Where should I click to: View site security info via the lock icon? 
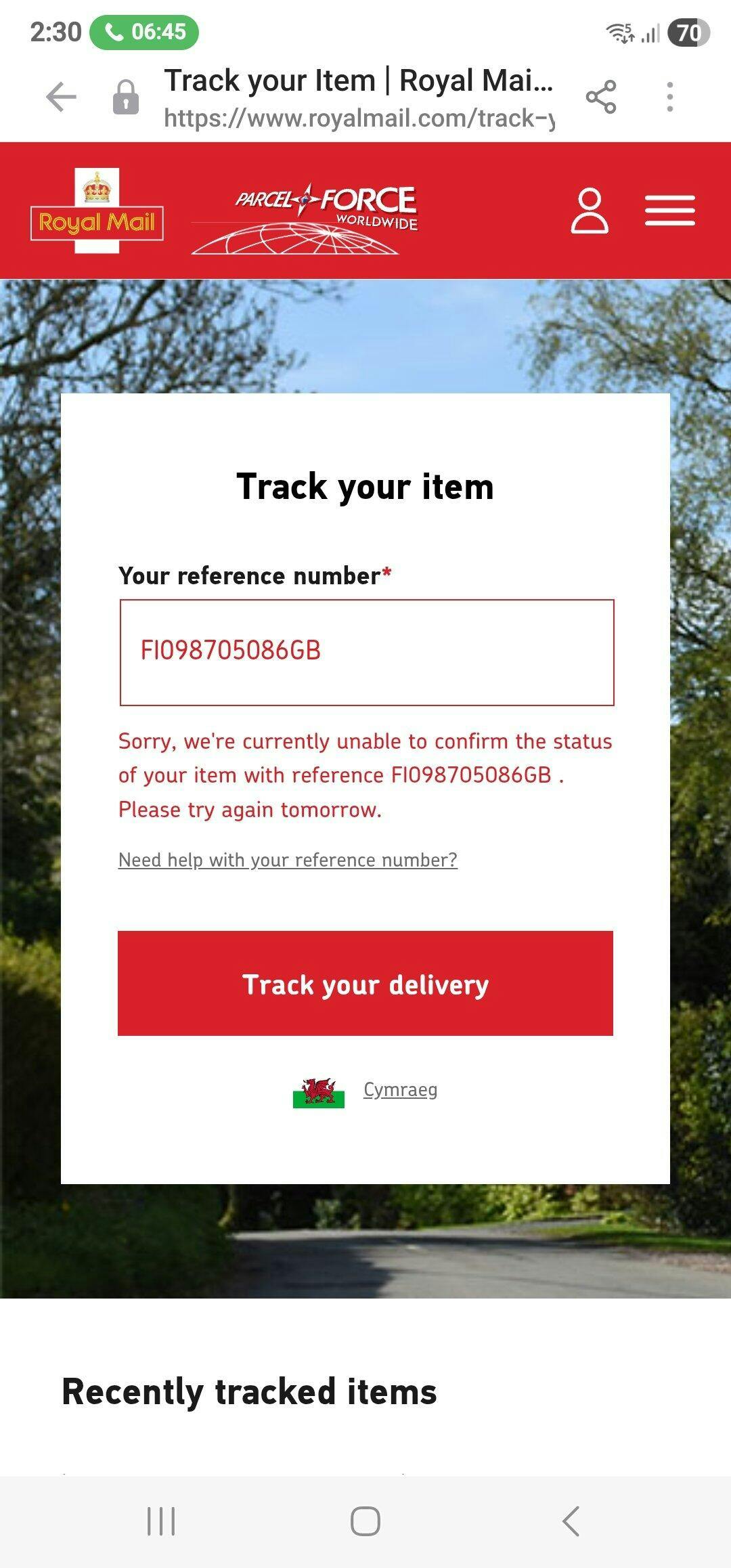126,97
